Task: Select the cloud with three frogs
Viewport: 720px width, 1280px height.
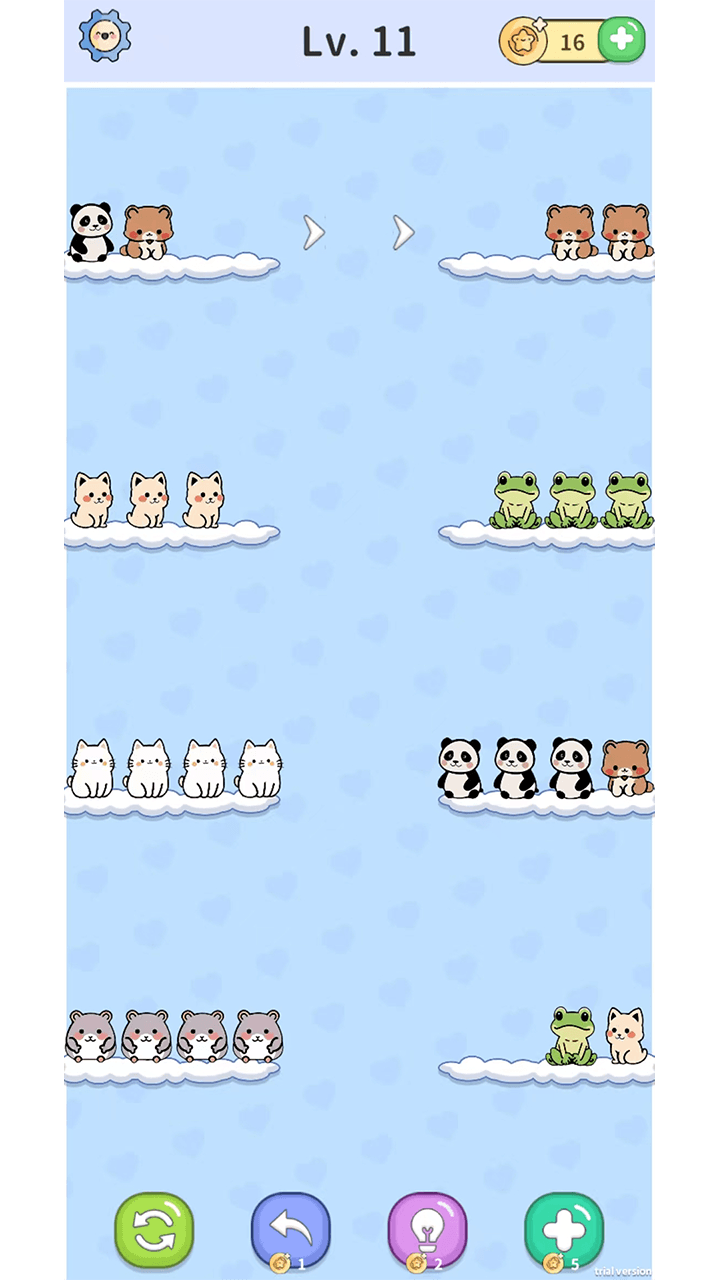Action: pyautogui.click(x=547, y=532)
